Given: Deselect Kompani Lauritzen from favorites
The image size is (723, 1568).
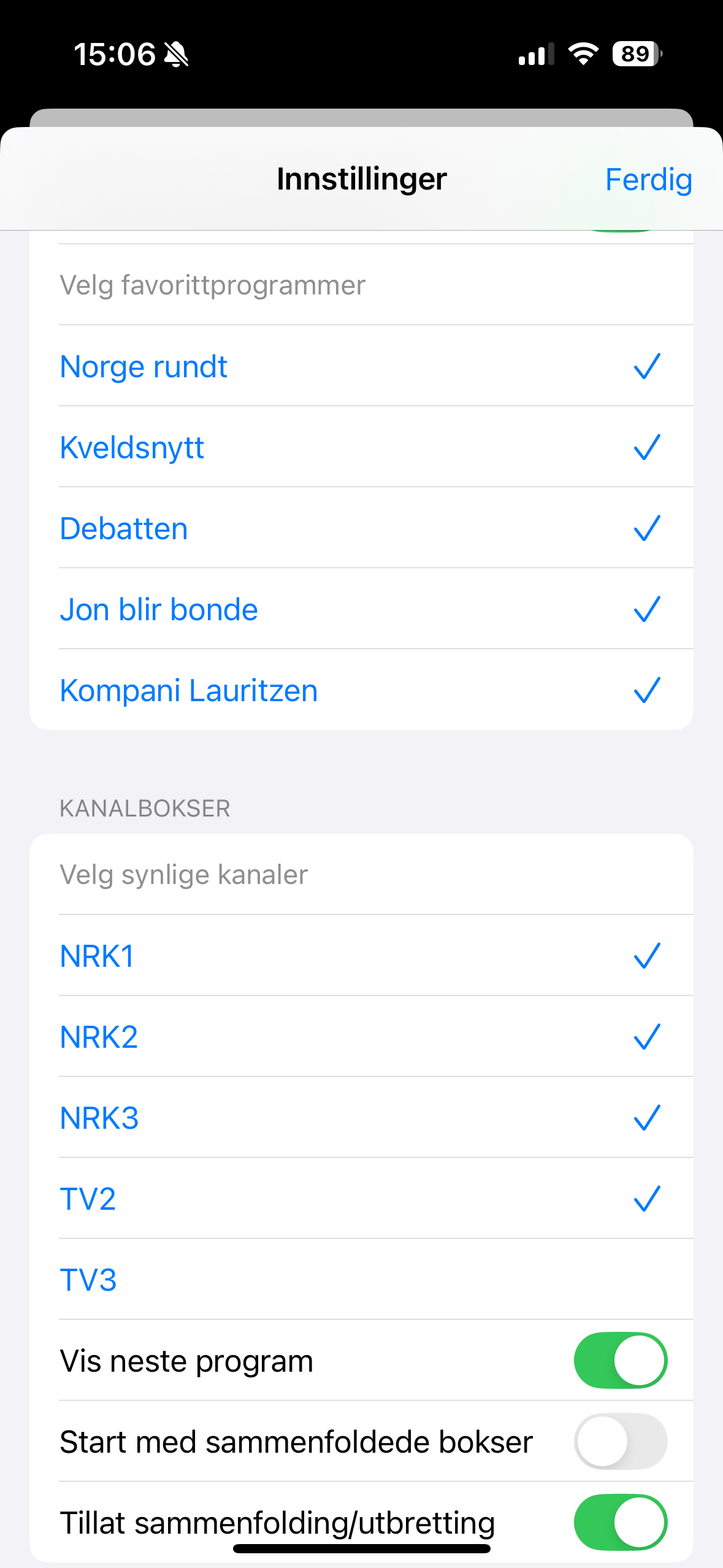Looking at the screenshot, I should point(646,690).
